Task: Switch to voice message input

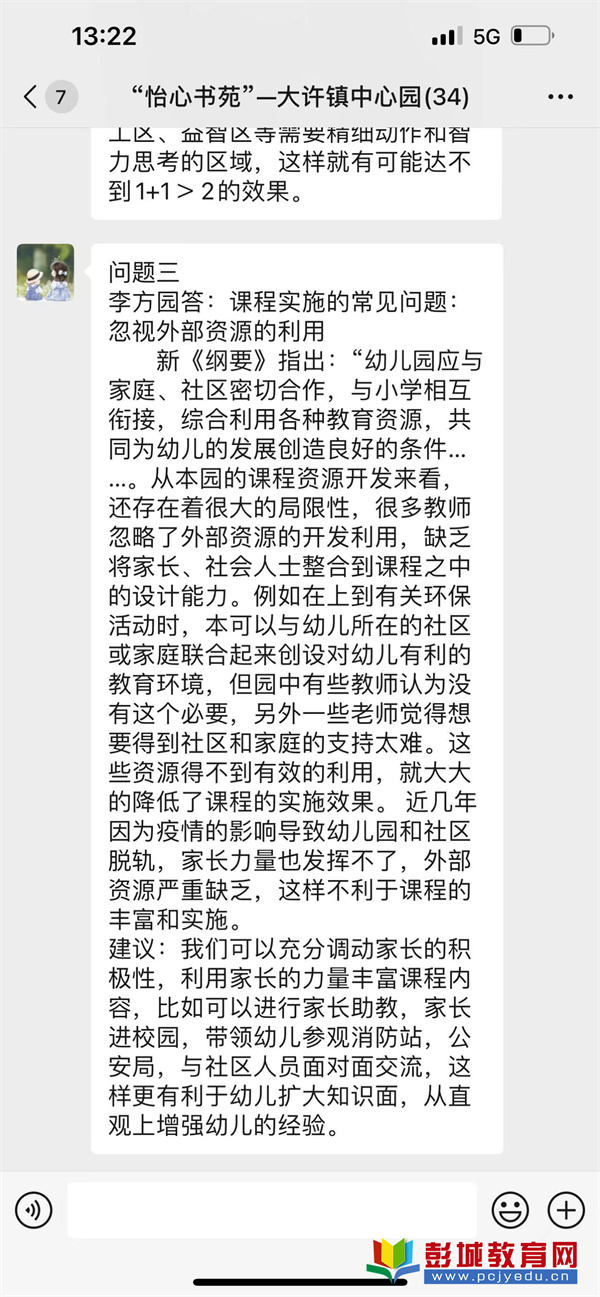Action: click(33, 1211)
